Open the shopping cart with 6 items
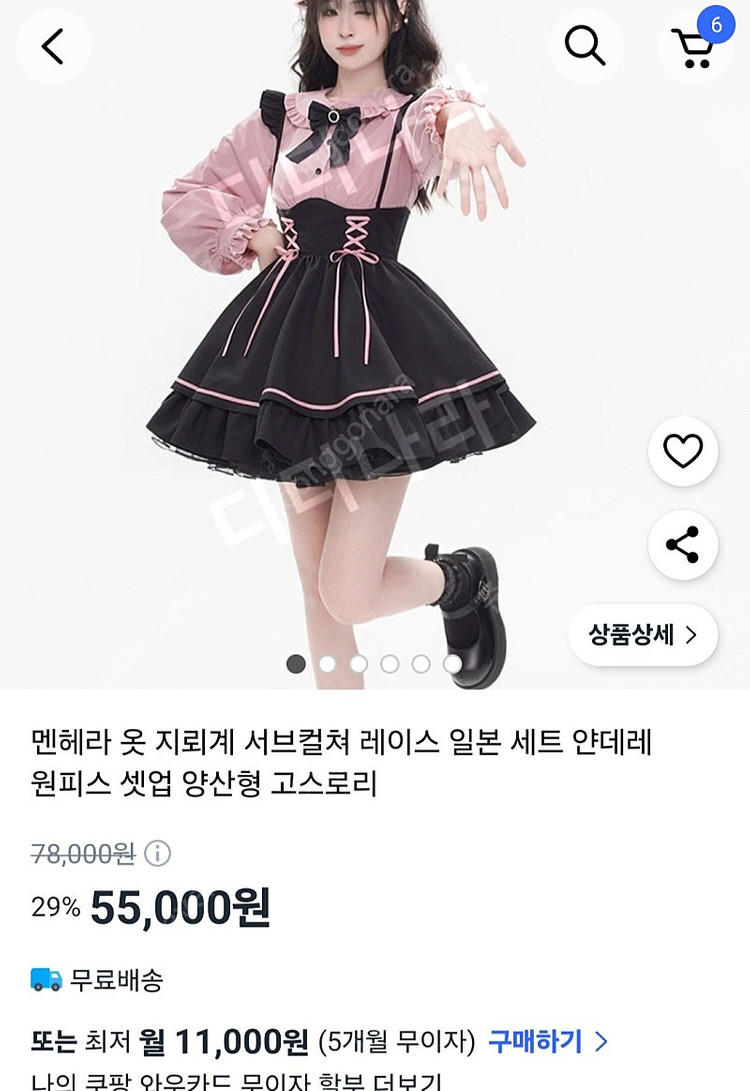Image resolution: width=750 pixels, height=1091 pixels. click(x=692, y=45)
